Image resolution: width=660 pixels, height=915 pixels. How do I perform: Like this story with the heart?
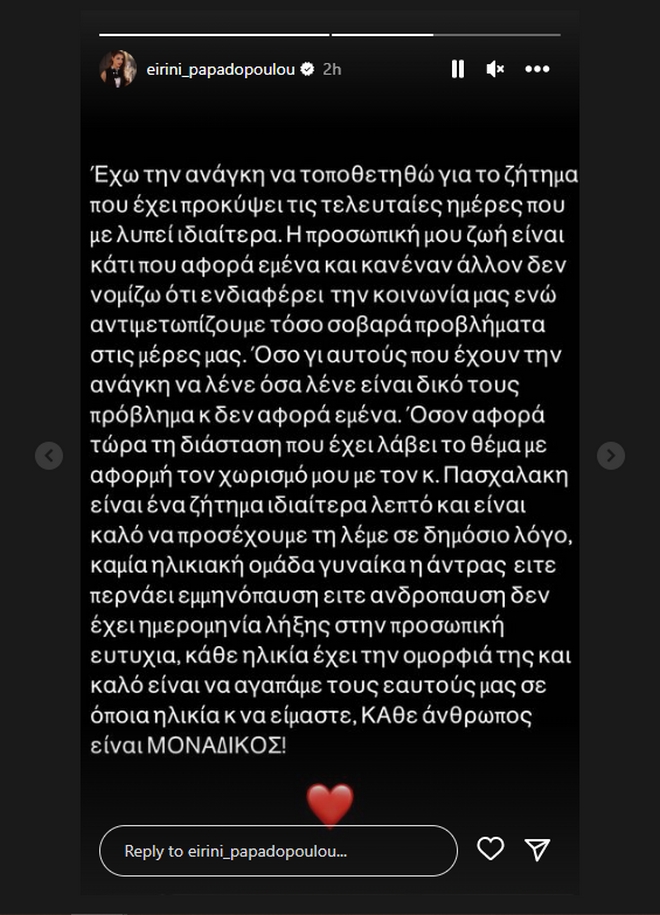[490, 850]
